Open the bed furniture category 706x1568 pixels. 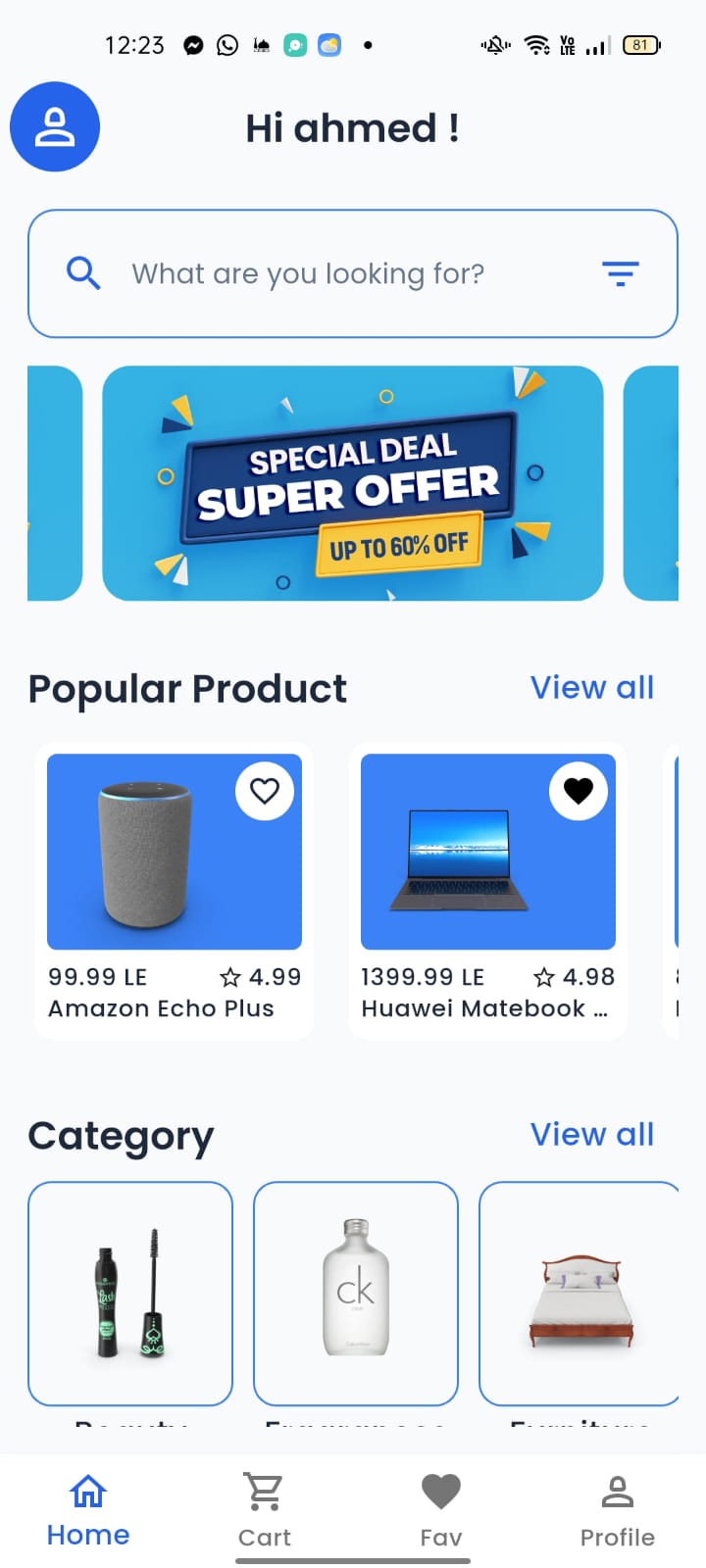[x=580, y=1294]
